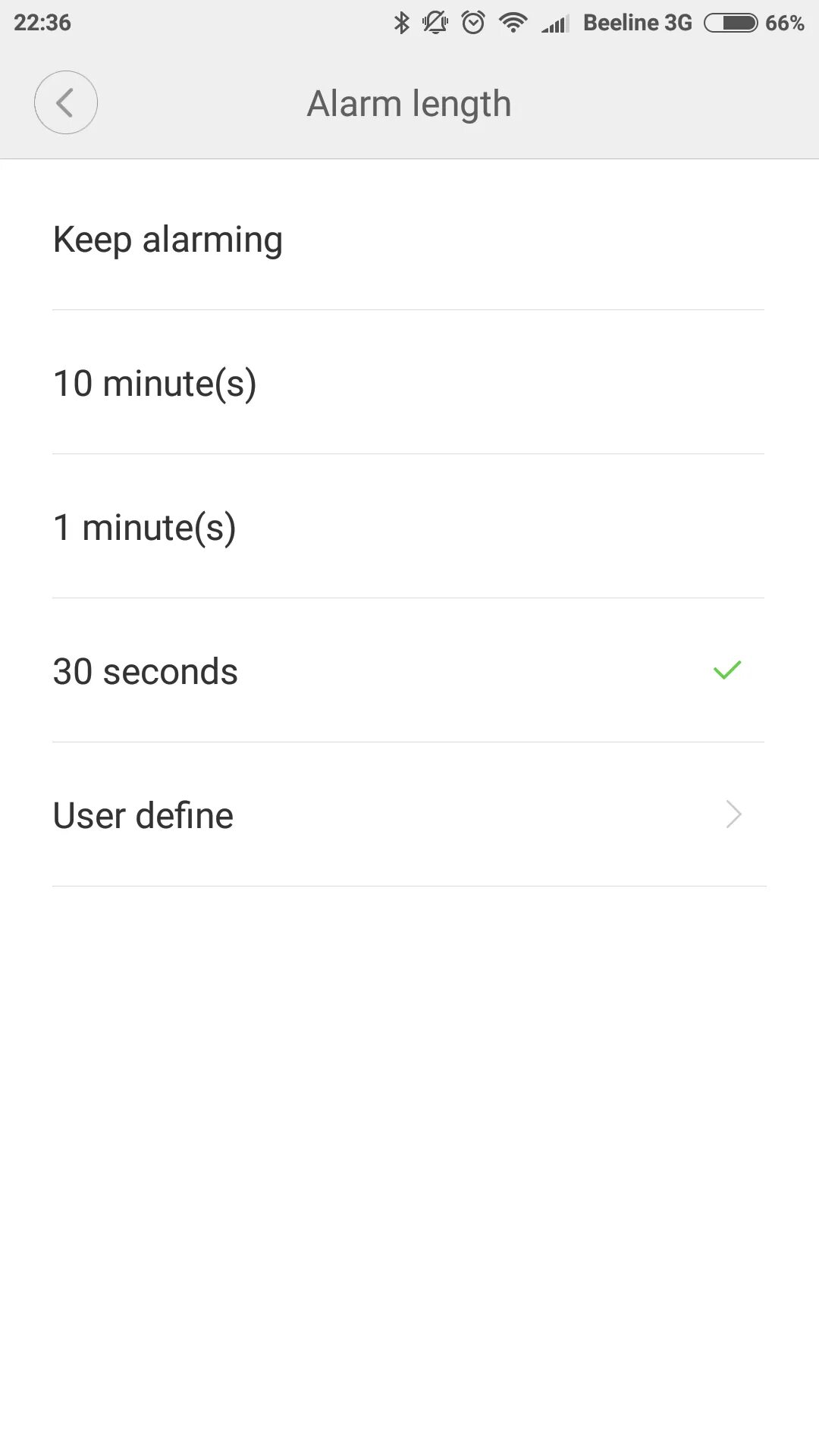Viewport: 819px width, 1456px height.
Task: Go back from Alarm length
Action: 66,102
